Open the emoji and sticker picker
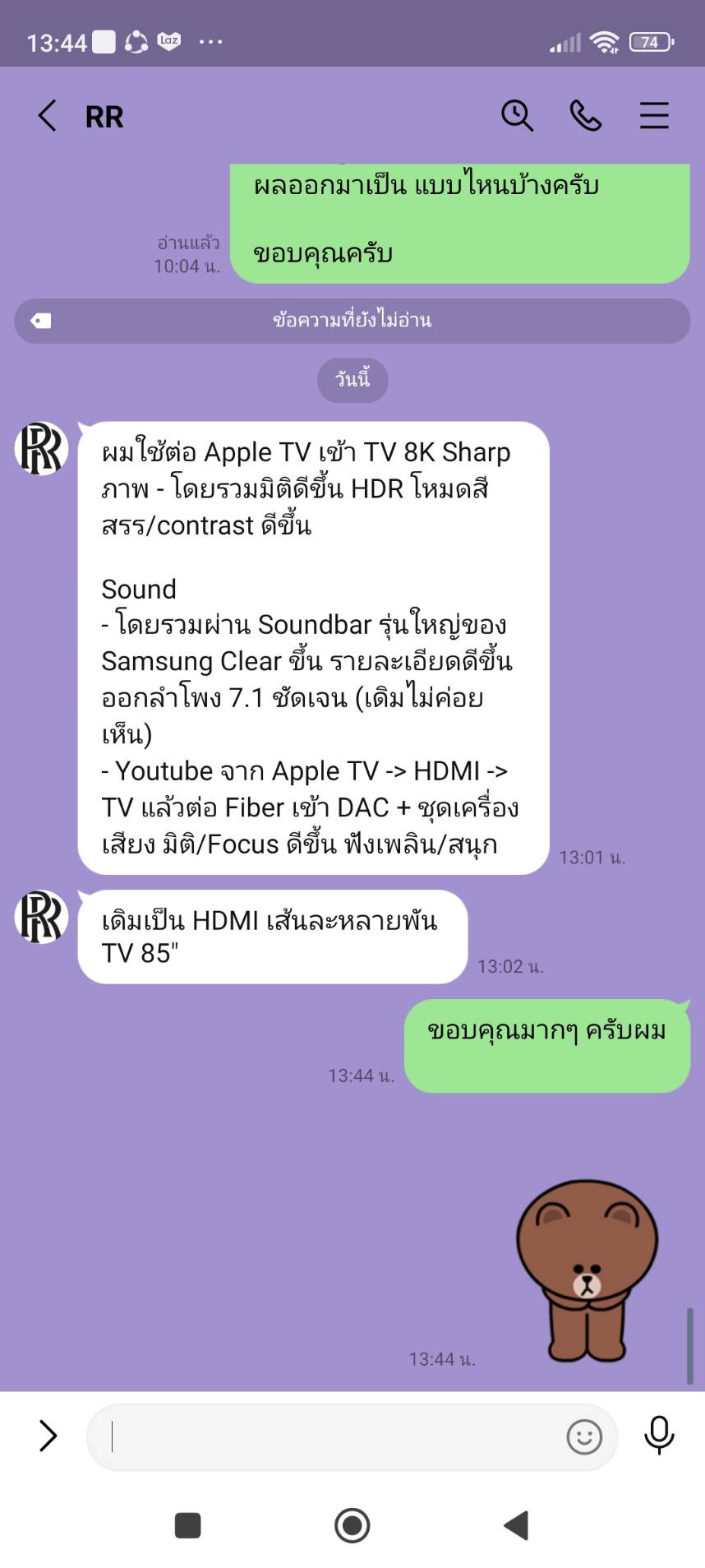The width and height of the screenshot is (705, 1568). (x=584, y=1436)
